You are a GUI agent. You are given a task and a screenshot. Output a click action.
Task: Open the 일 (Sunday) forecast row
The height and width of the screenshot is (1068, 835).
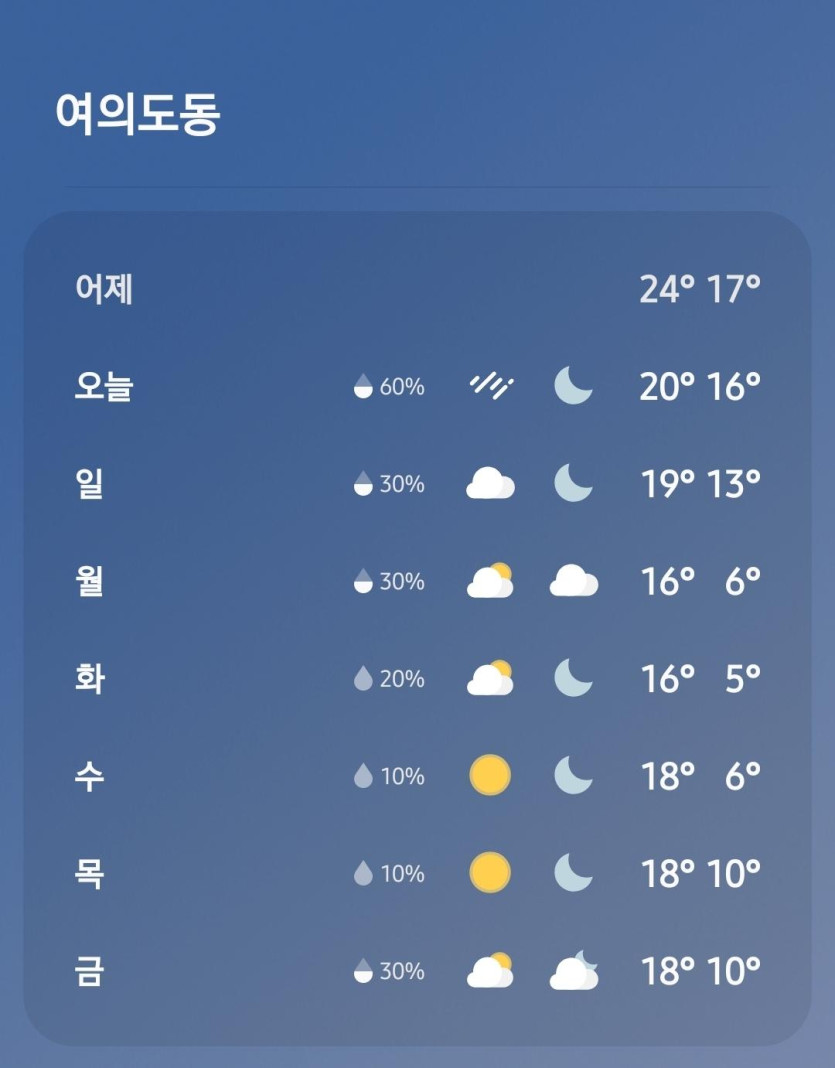click(417, 484)
